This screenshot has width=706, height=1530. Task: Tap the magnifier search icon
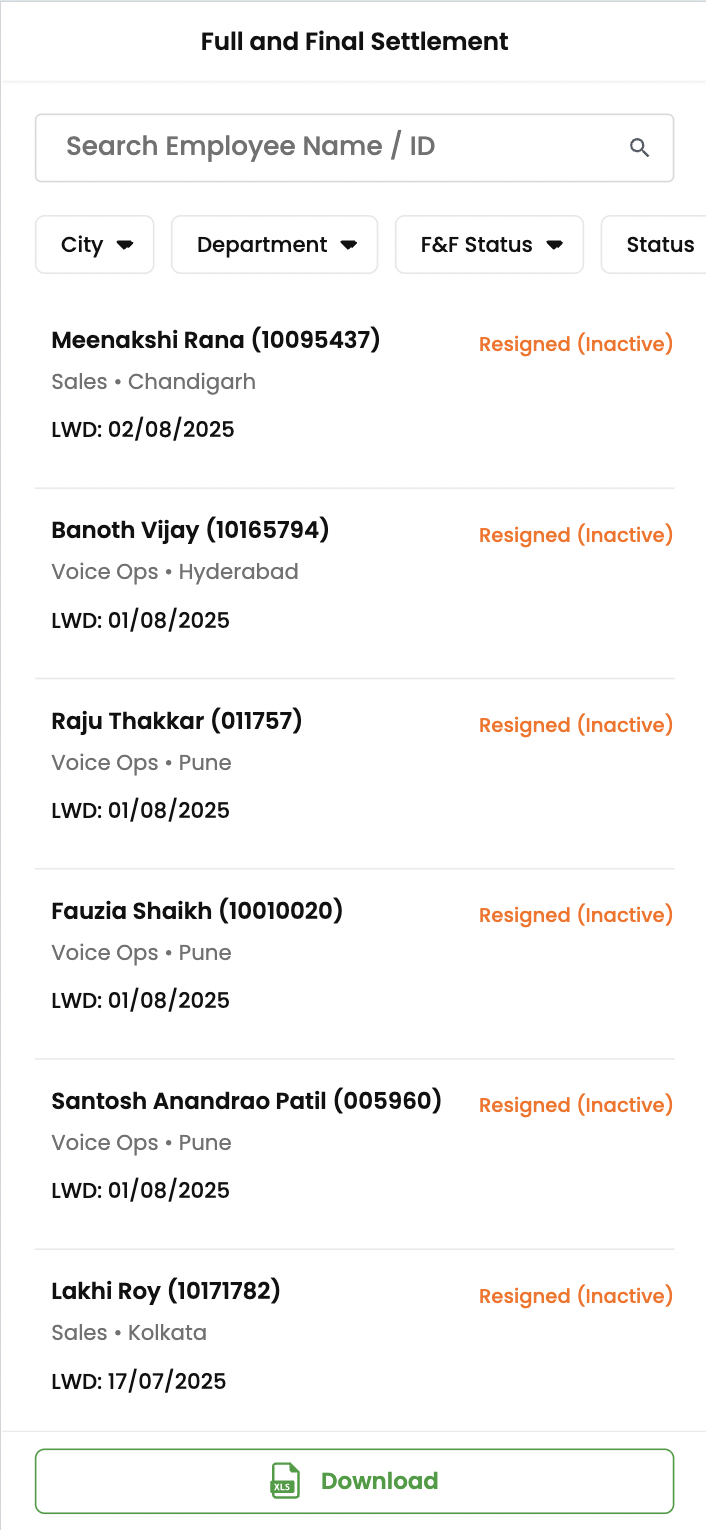tap(640, 148)
